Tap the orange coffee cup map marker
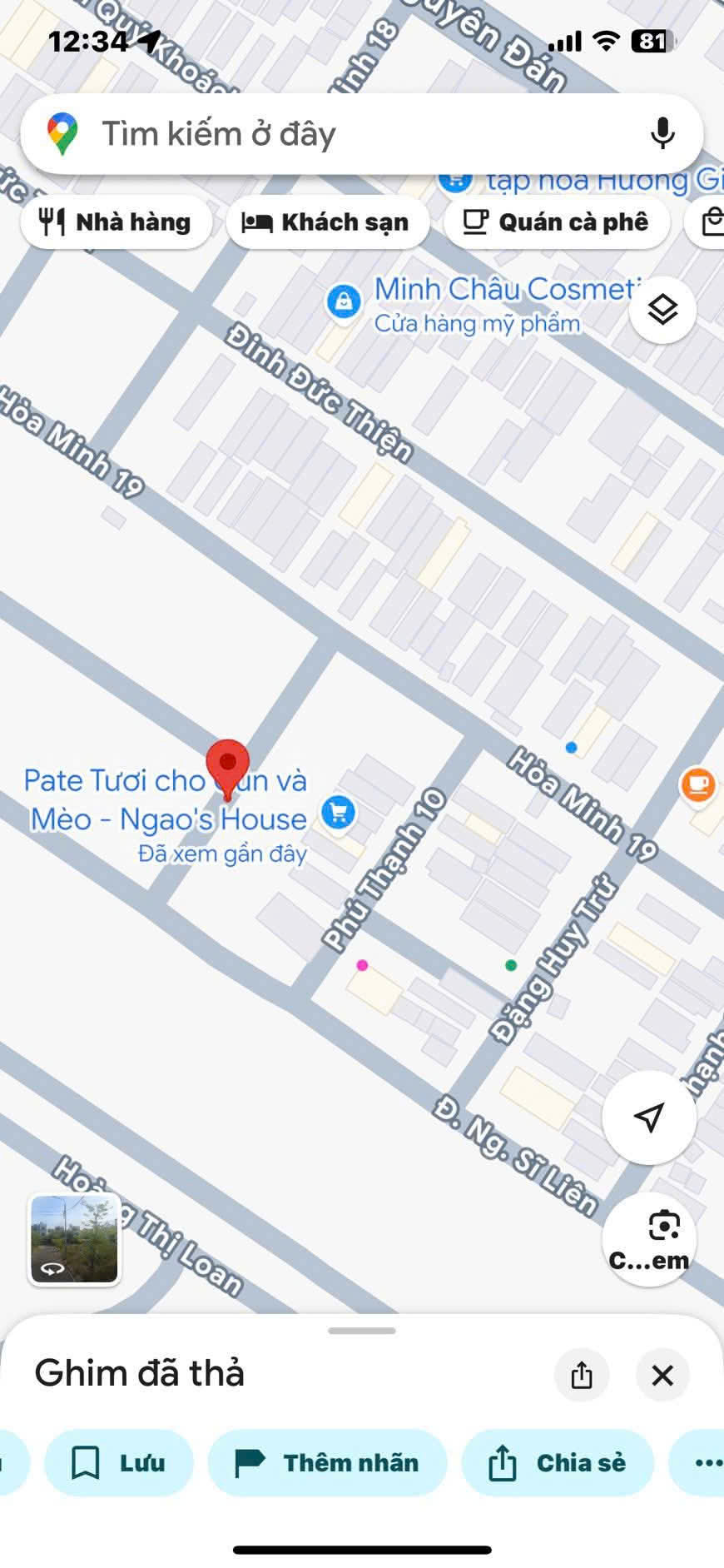The height and width of the screenshot is (1568, 724). (x=697, y=784)
